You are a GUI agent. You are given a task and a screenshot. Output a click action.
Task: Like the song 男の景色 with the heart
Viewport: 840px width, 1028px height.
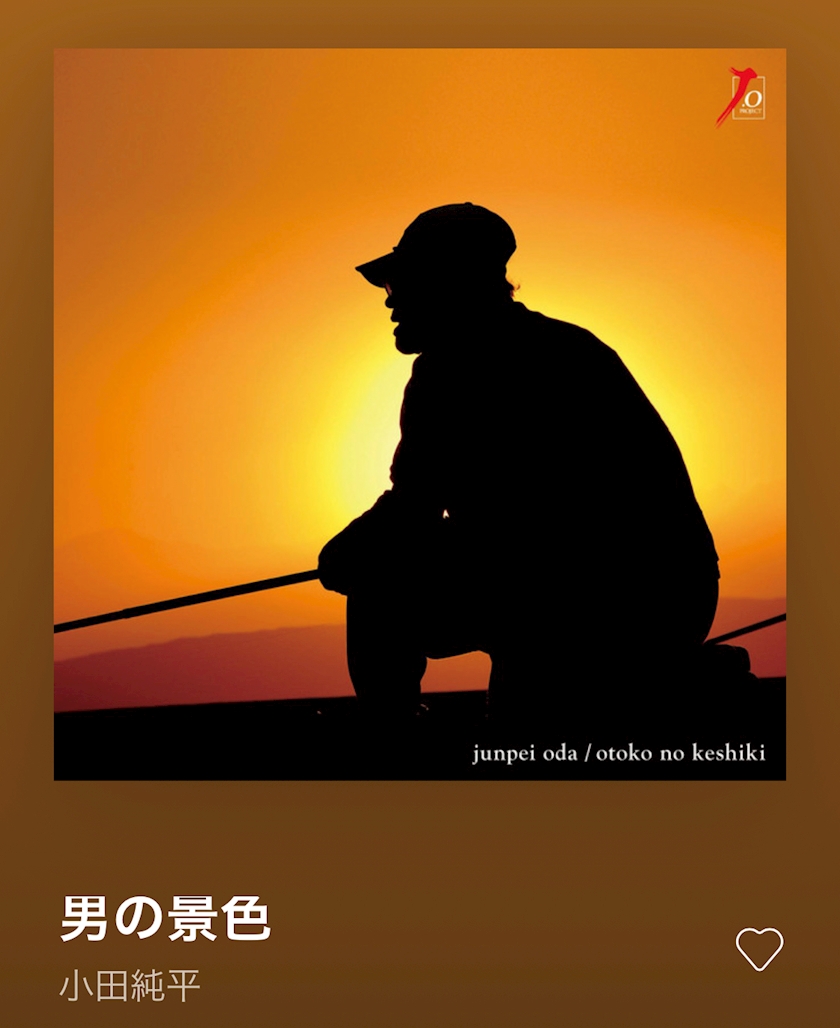[759, 948]
